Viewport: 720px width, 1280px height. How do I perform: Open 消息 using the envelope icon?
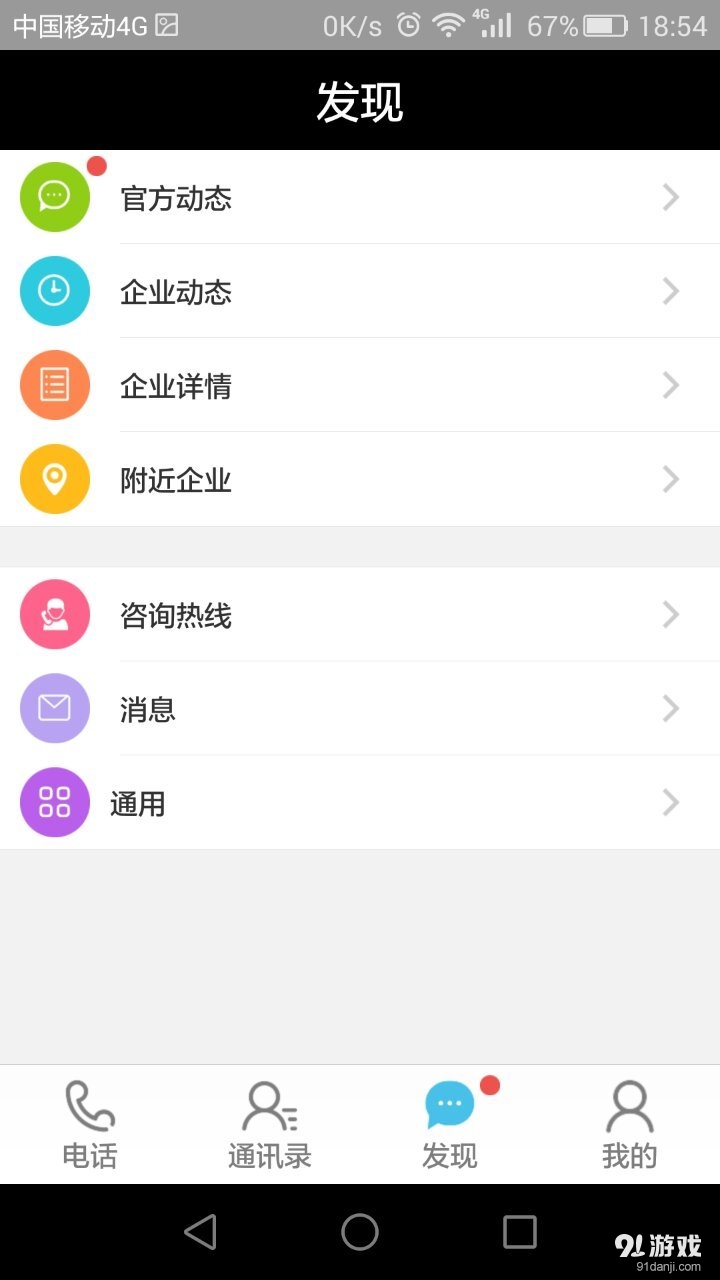click(x=55, y=708)
